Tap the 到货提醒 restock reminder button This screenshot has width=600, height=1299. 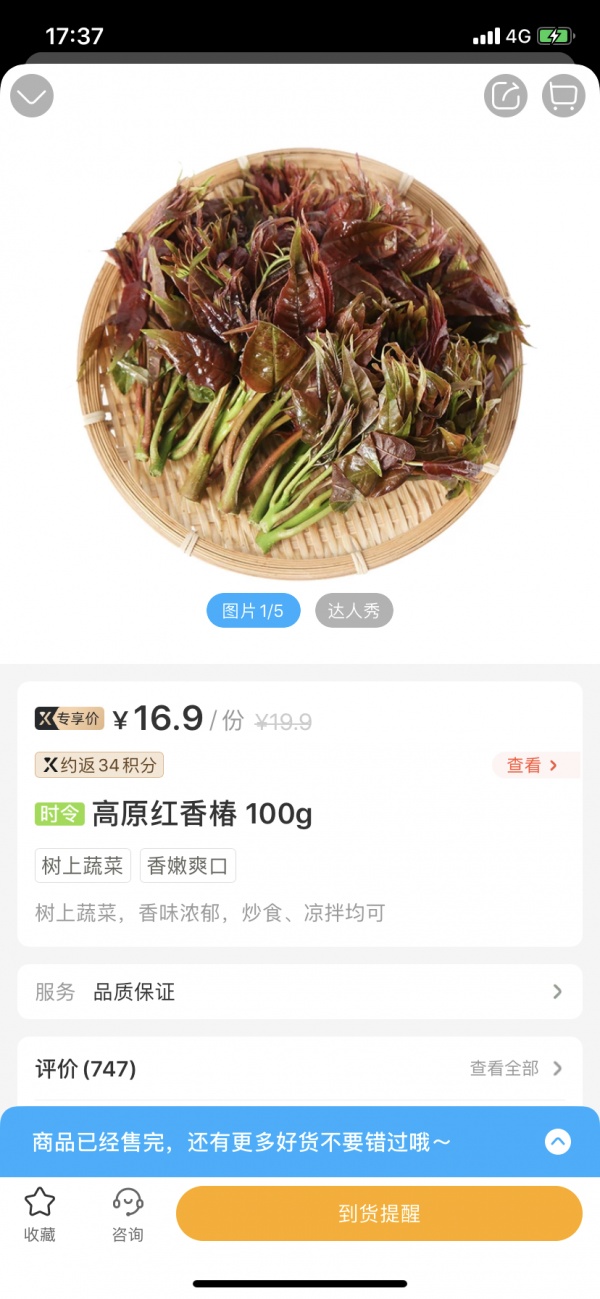pos(379,1214)
